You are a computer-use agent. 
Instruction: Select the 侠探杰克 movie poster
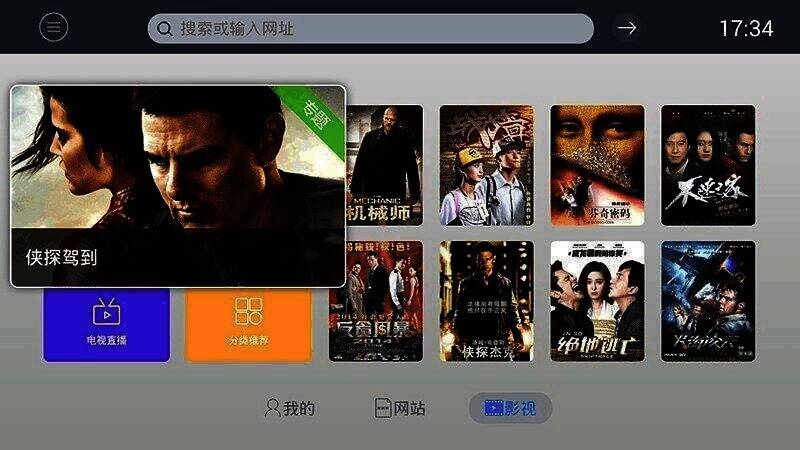(487, 301)
